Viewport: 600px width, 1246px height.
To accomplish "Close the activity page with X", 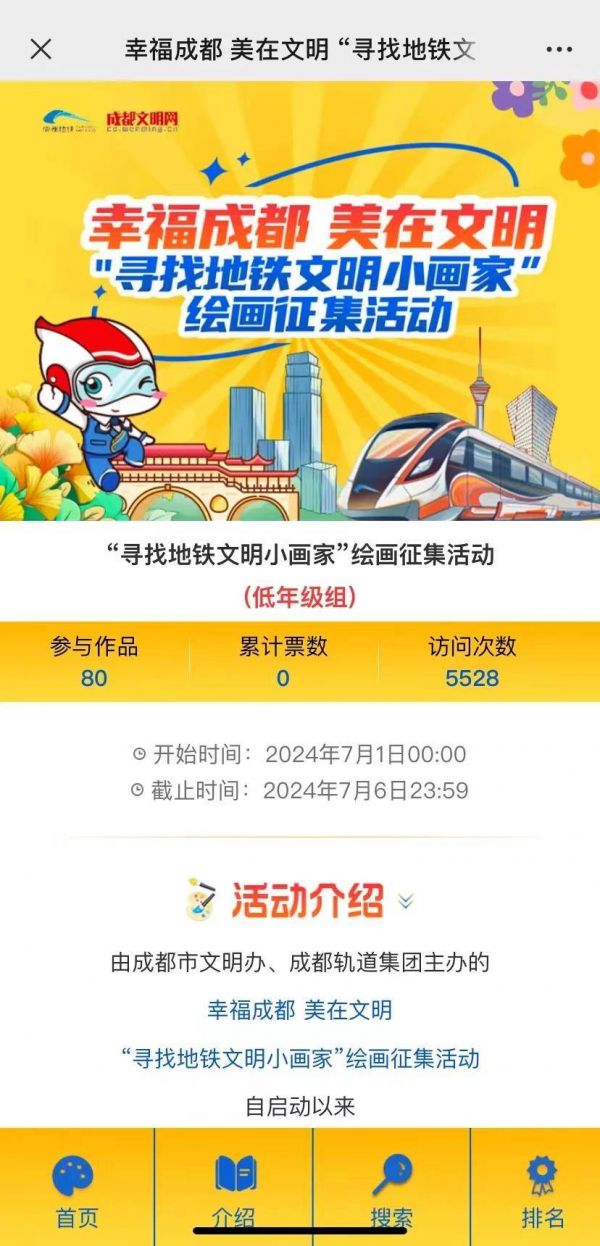I will [x=41, y=49].
